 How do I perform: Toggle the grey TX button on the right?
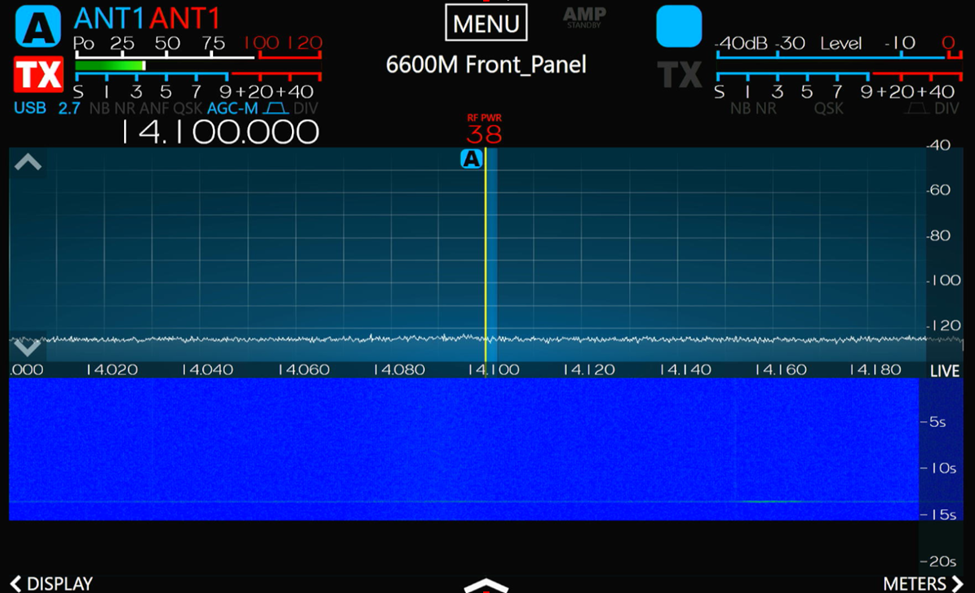[x=680, y=74]
